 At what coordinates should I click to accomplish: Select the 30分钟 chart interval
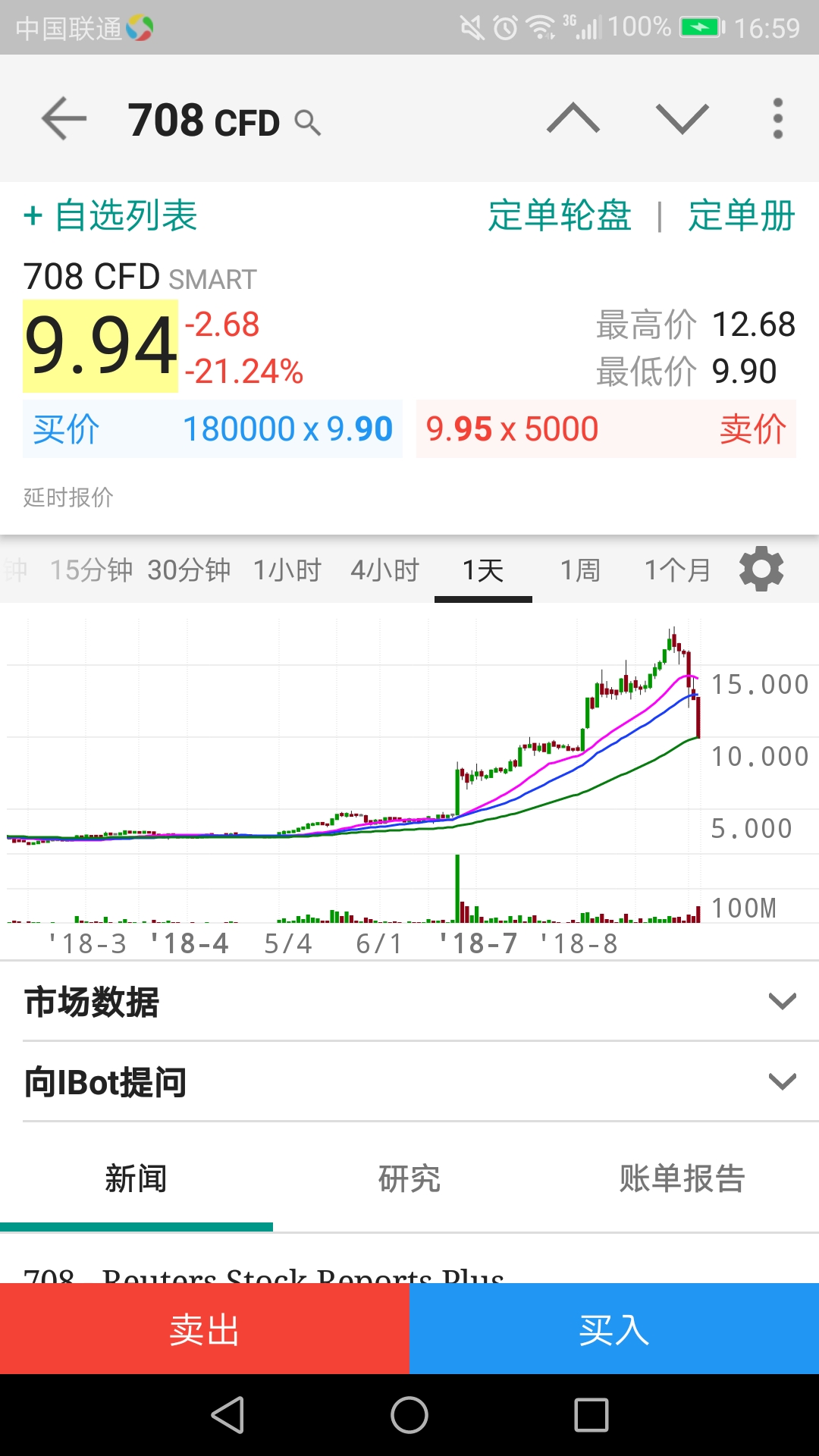tap(189, 570)
